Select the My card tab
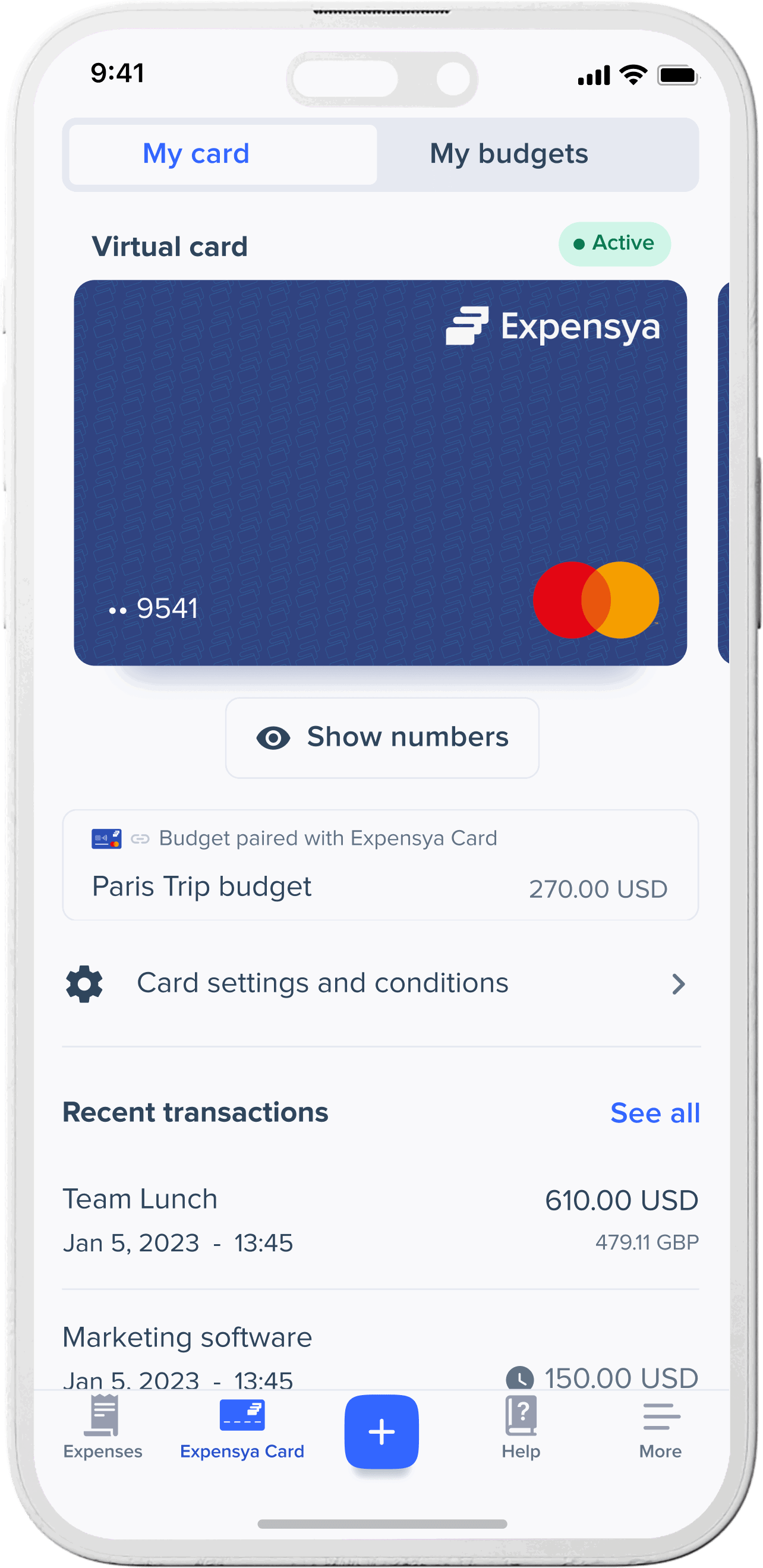Screen dimensions: 763x1568 [x=196, y=154]
